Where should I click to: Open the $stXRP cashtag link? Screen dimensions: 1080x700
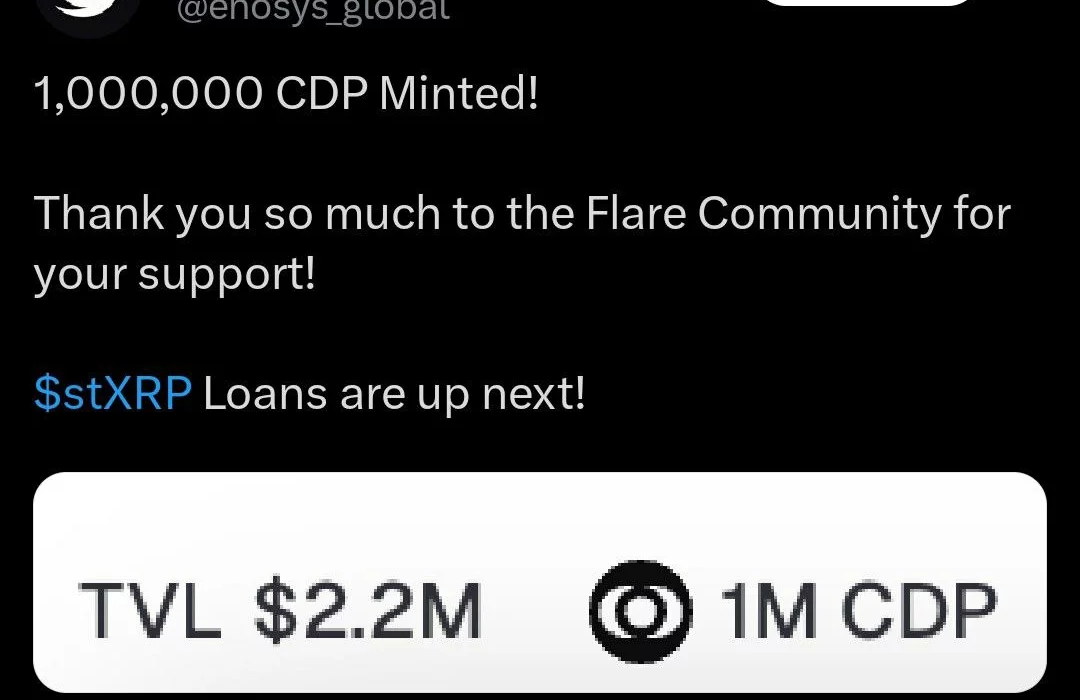coord(112,395)
